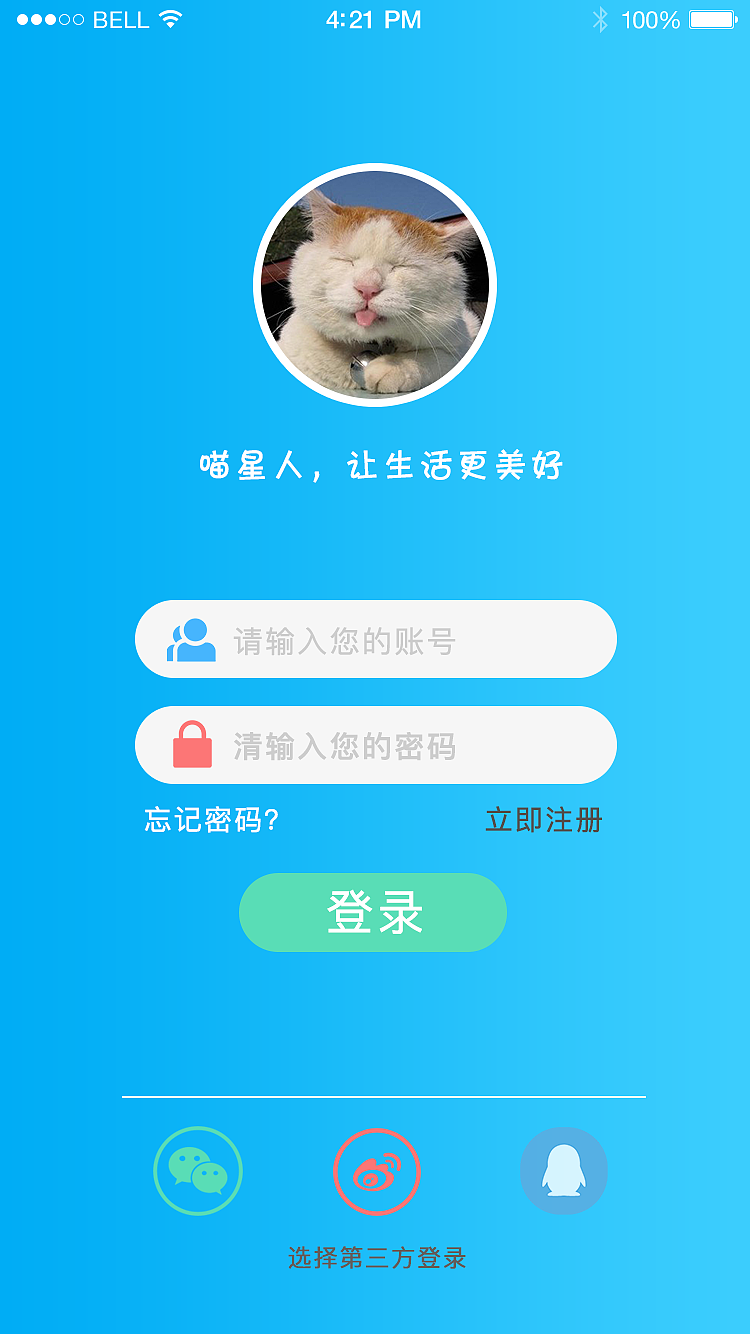Click the 4:21 PM clock display

coord(374,17)
